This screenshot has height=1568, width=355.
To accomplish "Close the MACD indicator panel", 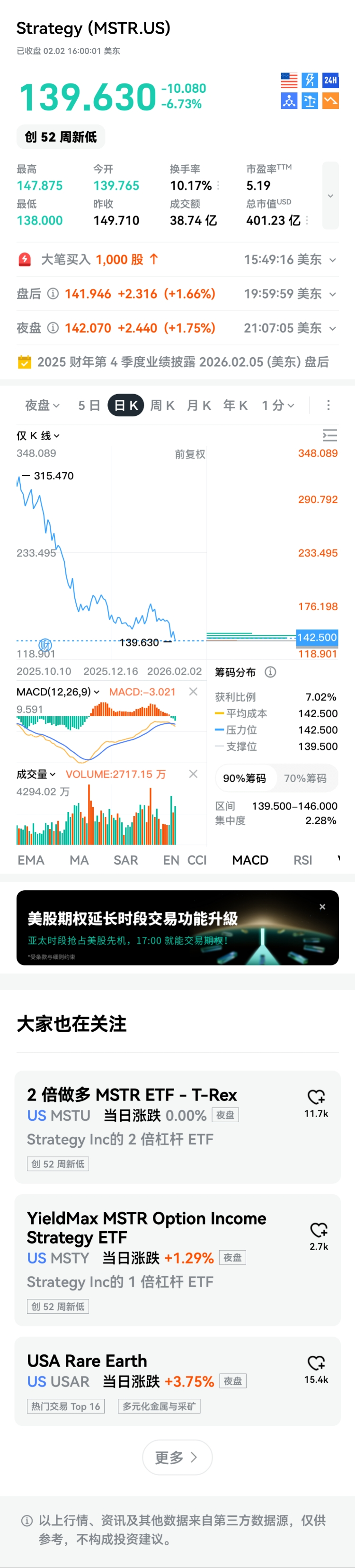I will pos(193,692).
